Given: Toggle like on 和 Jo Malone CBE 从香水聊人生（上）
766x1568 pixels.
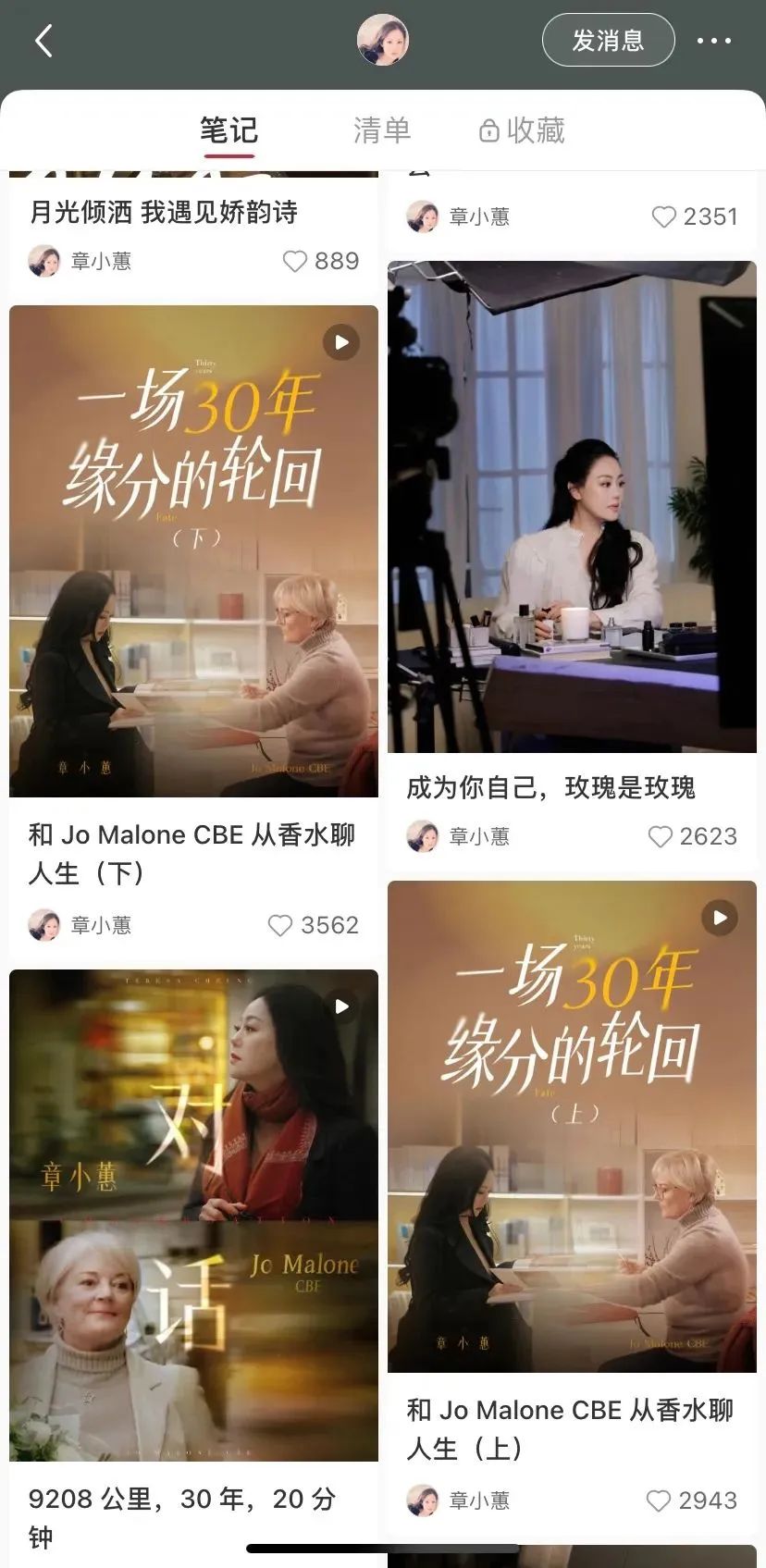Looking at the screenshot, I should 660,1499.
